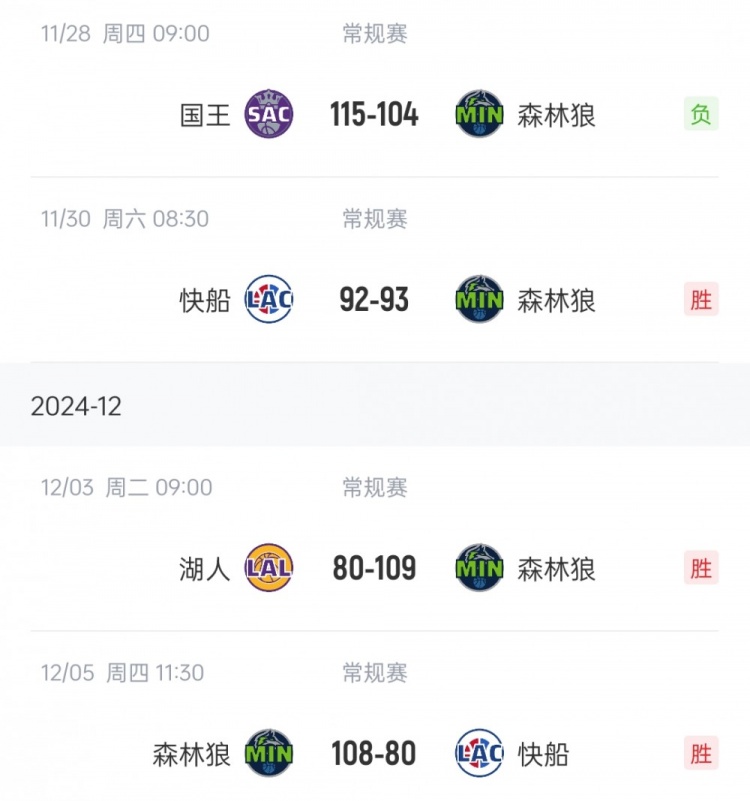Open the 12/03 Lakers vs Timberwolves game
The height and width of the screenshot is (801, 750).
coord(374,569)
